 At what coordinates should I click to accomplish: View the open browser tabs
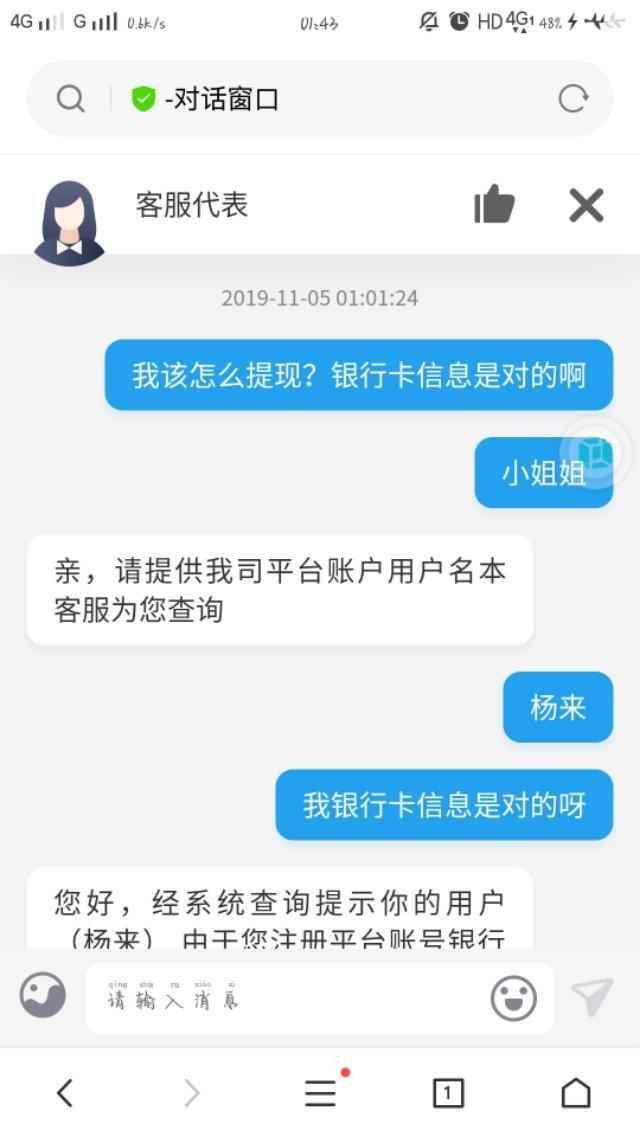click(x=447, y=1093)
